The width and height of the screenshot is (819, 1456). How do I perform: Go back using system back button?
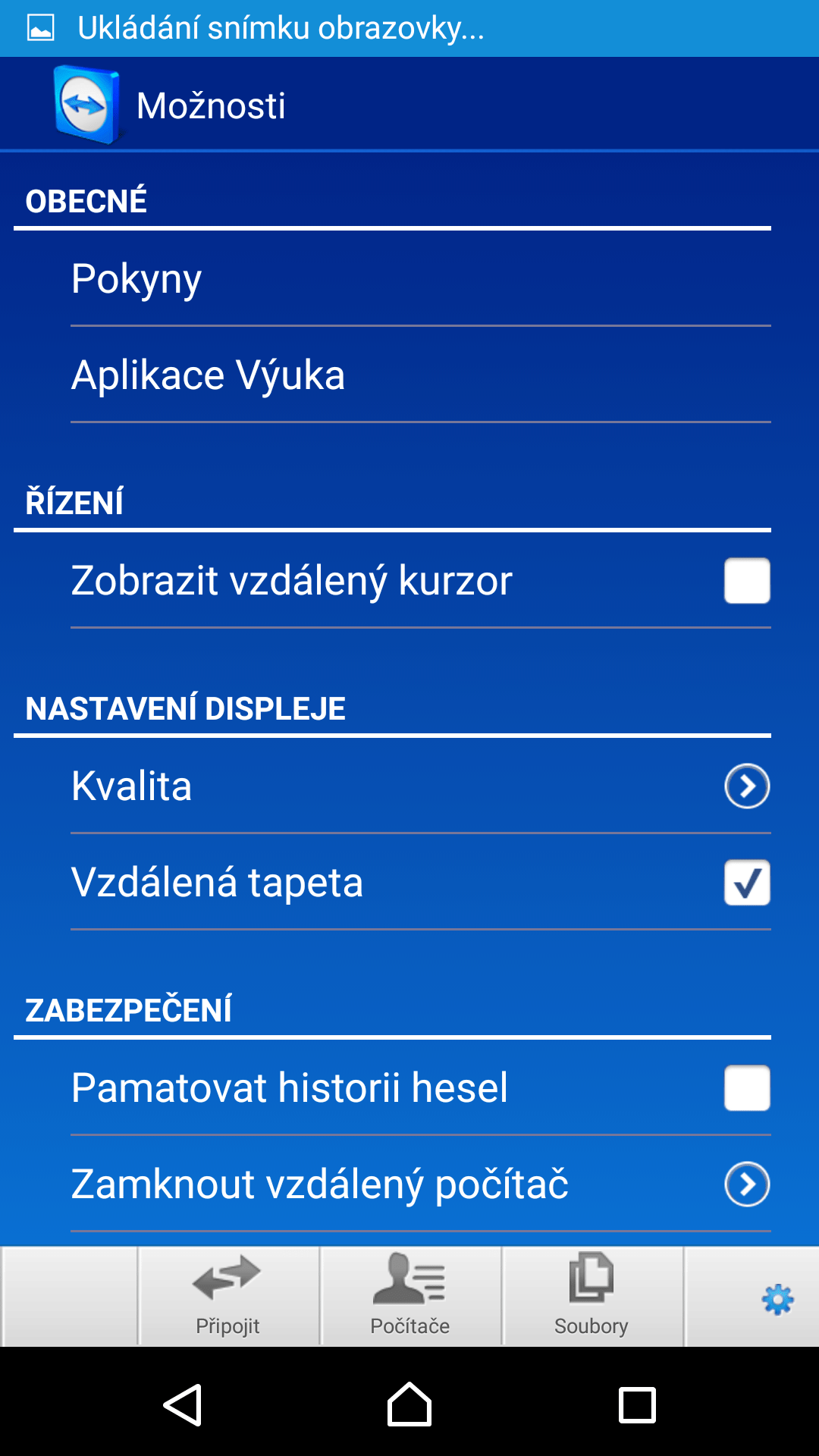point(183,1405)
